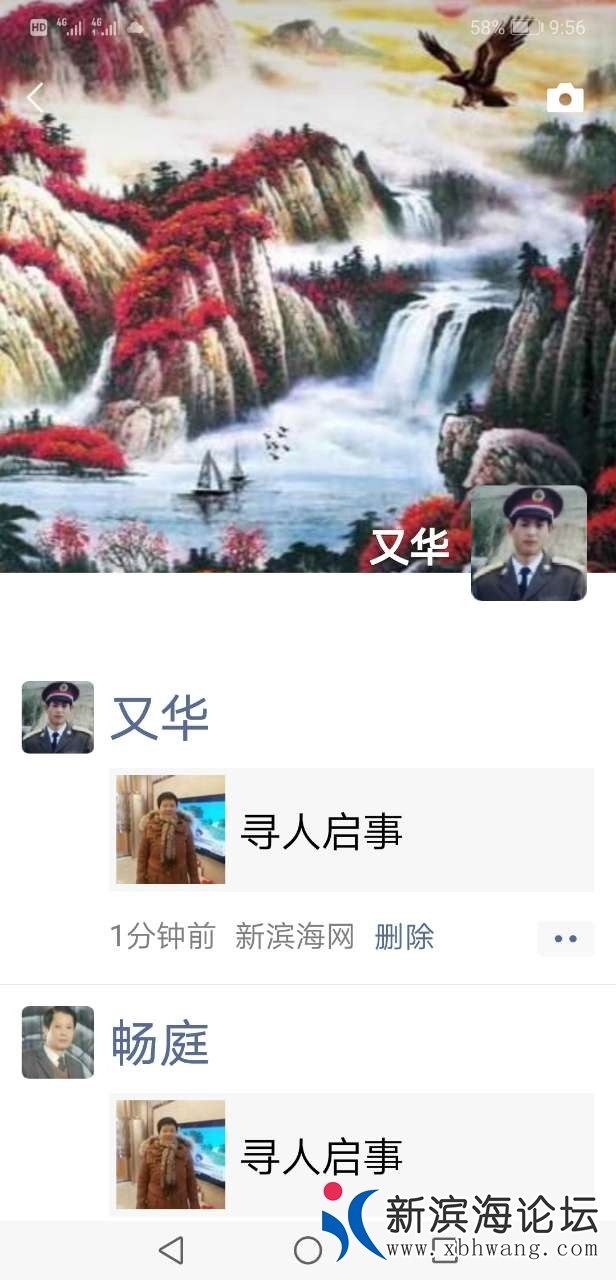Change the landscape cover photo
The width and height of the screenshot is (616, 1280).
[x=300, y=300]
